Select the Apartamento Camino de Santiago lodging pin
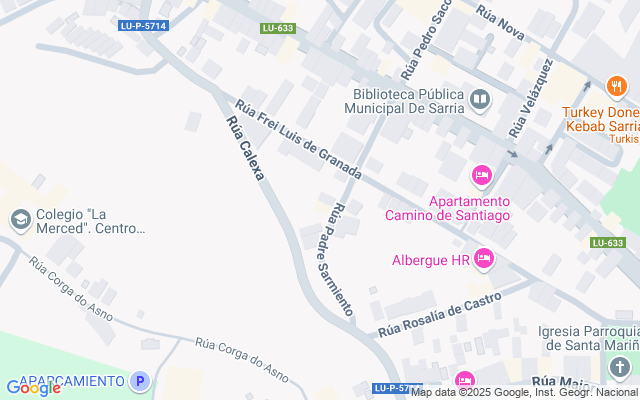 (481, 177)
